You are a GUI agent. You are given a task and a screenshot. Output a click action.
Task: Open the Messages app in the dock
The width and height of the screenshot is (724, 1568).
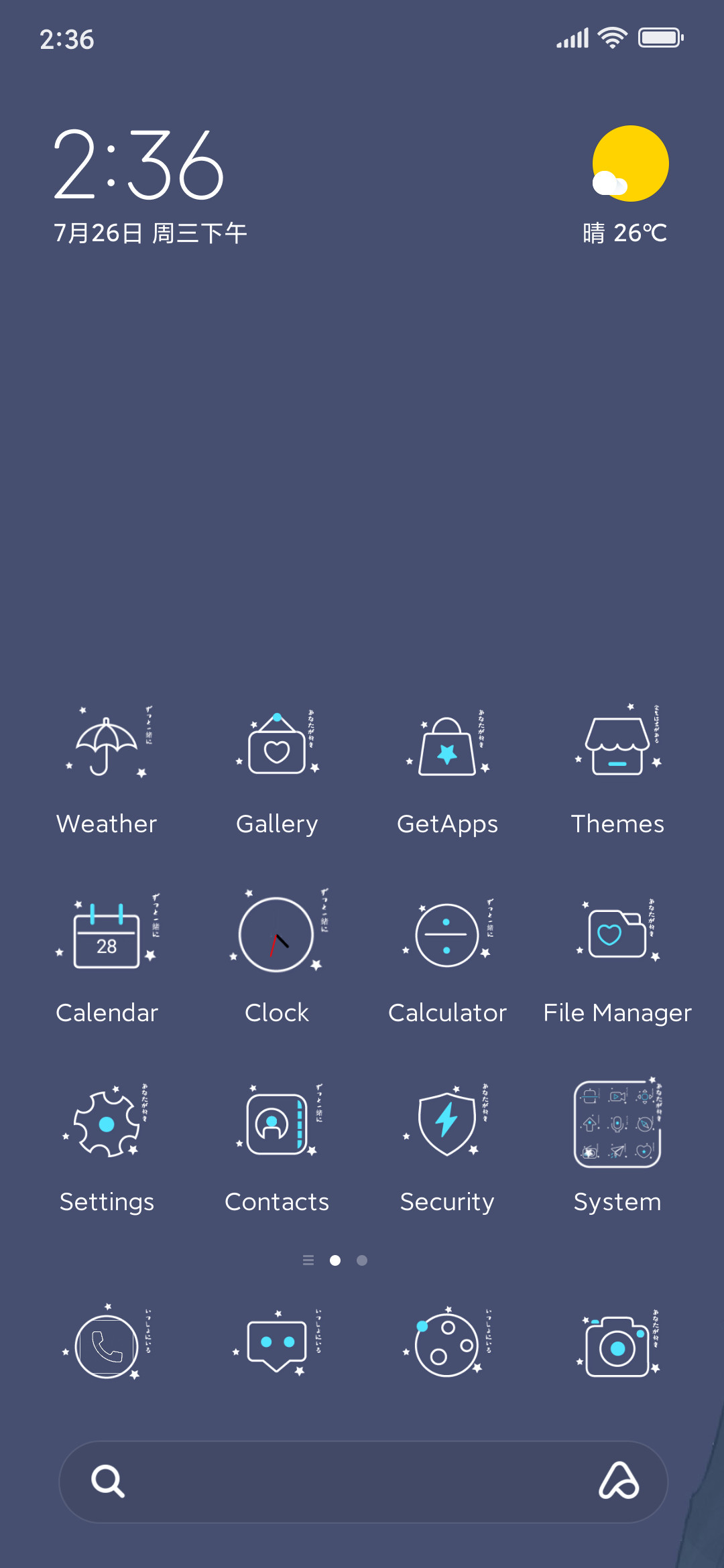pyautogui.click(x=277, y=1344)
